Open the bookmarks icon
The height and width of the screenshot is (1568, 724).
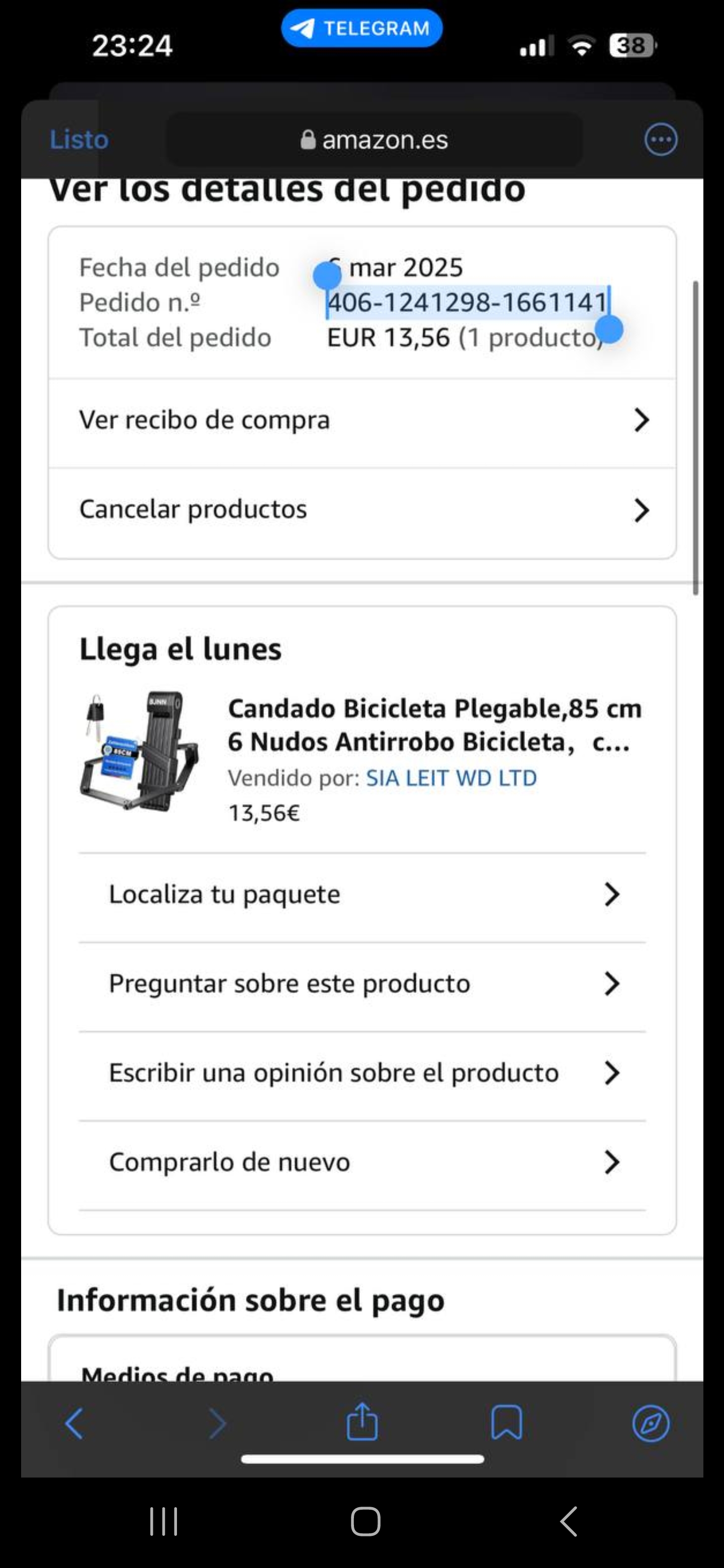click(506, 1423)
